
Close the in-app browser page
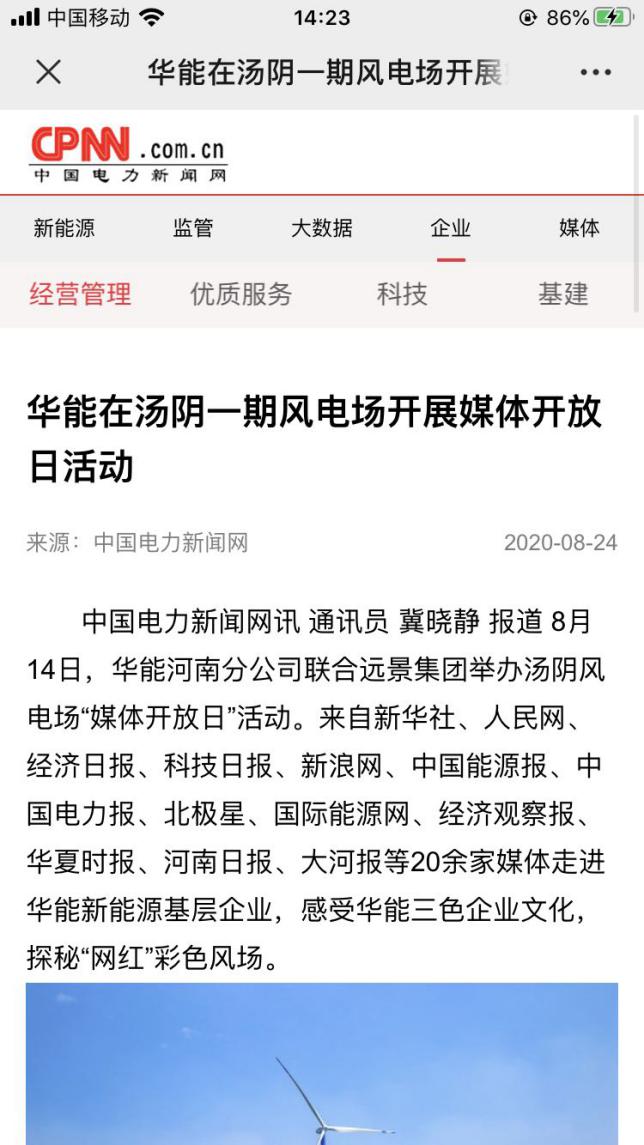(48, 72)
